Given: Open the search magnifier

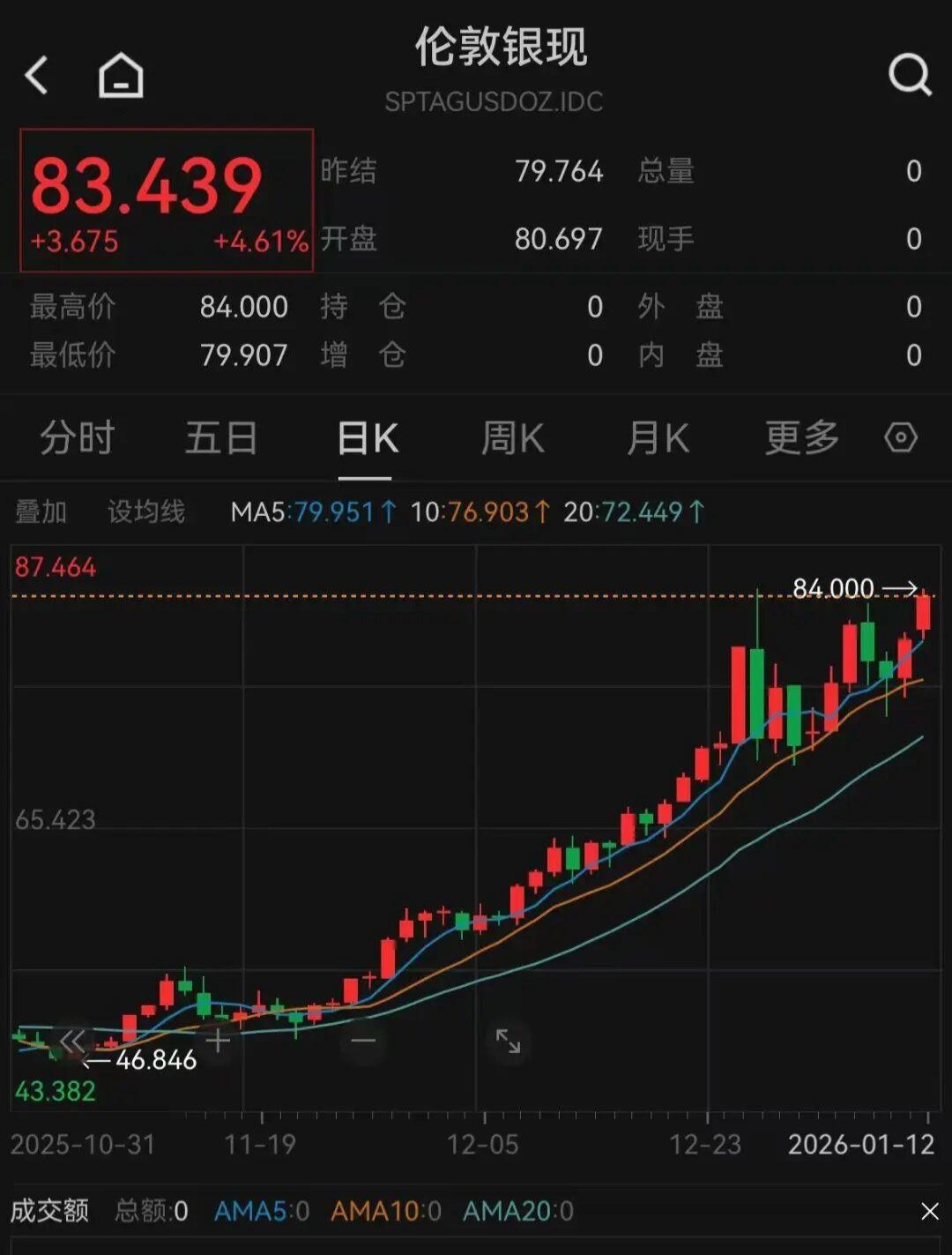Looking at the screenshot, I should (909, 75).
